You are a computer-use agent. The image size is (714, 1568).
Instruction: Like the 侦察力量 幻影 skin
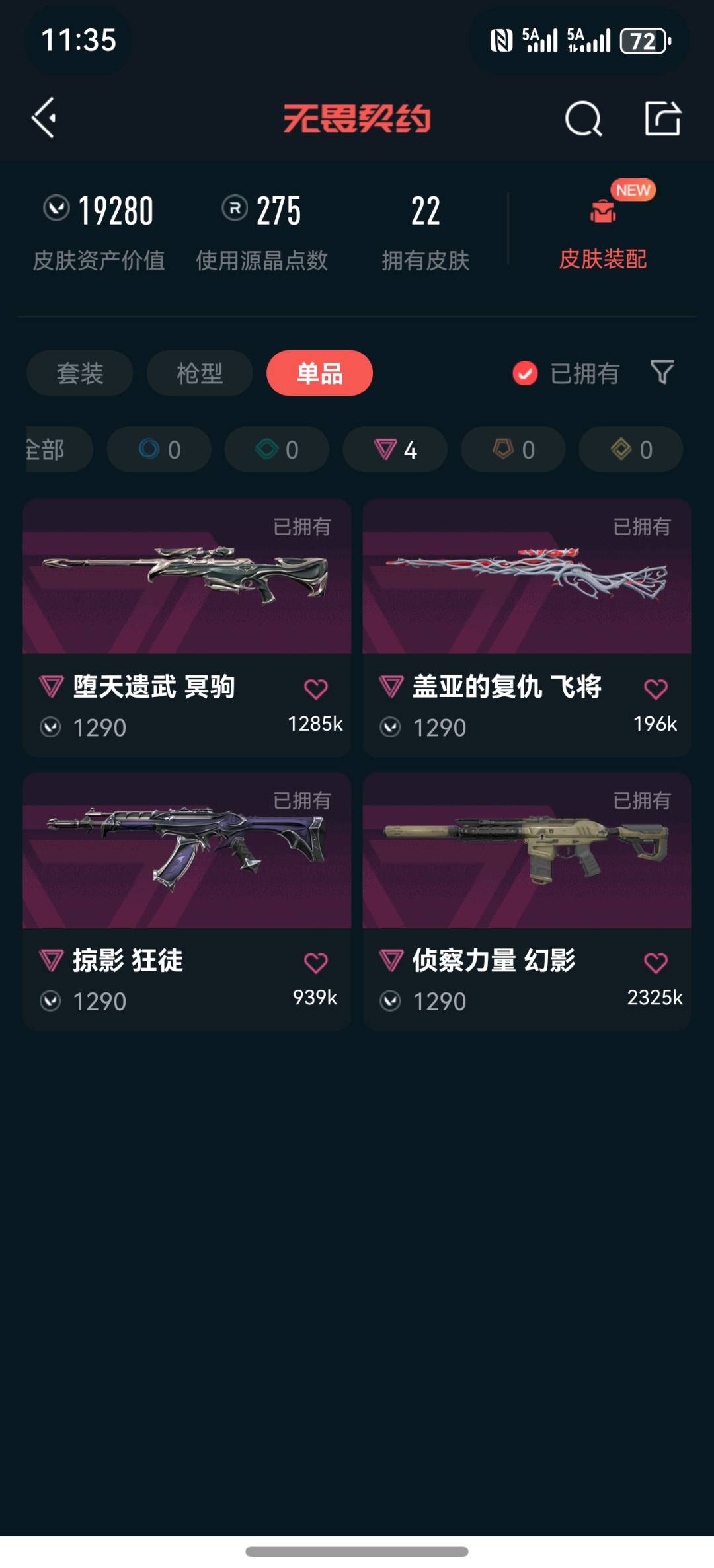655,962
